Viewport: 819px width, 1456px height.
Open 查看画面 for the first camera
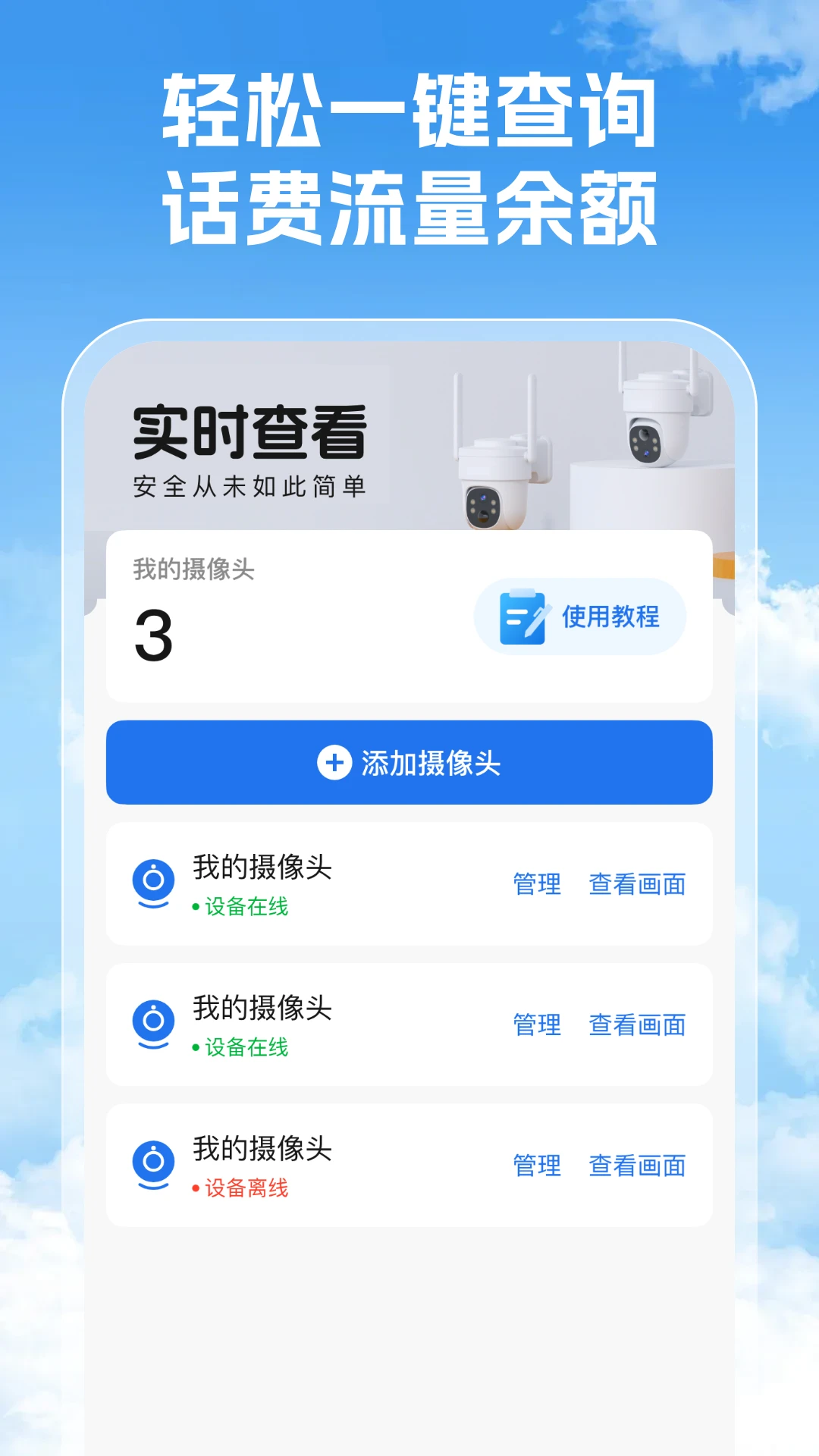tap(638, 885)
